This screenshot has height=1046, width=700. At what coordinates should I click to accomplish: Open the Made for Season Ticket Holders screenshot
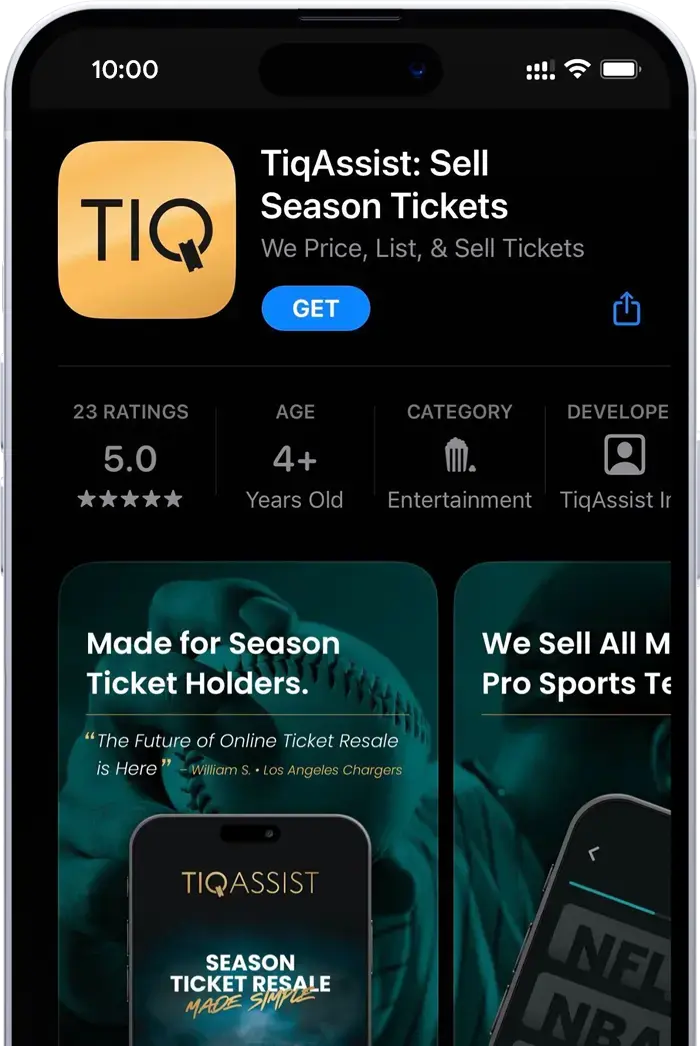coord(248,800)
